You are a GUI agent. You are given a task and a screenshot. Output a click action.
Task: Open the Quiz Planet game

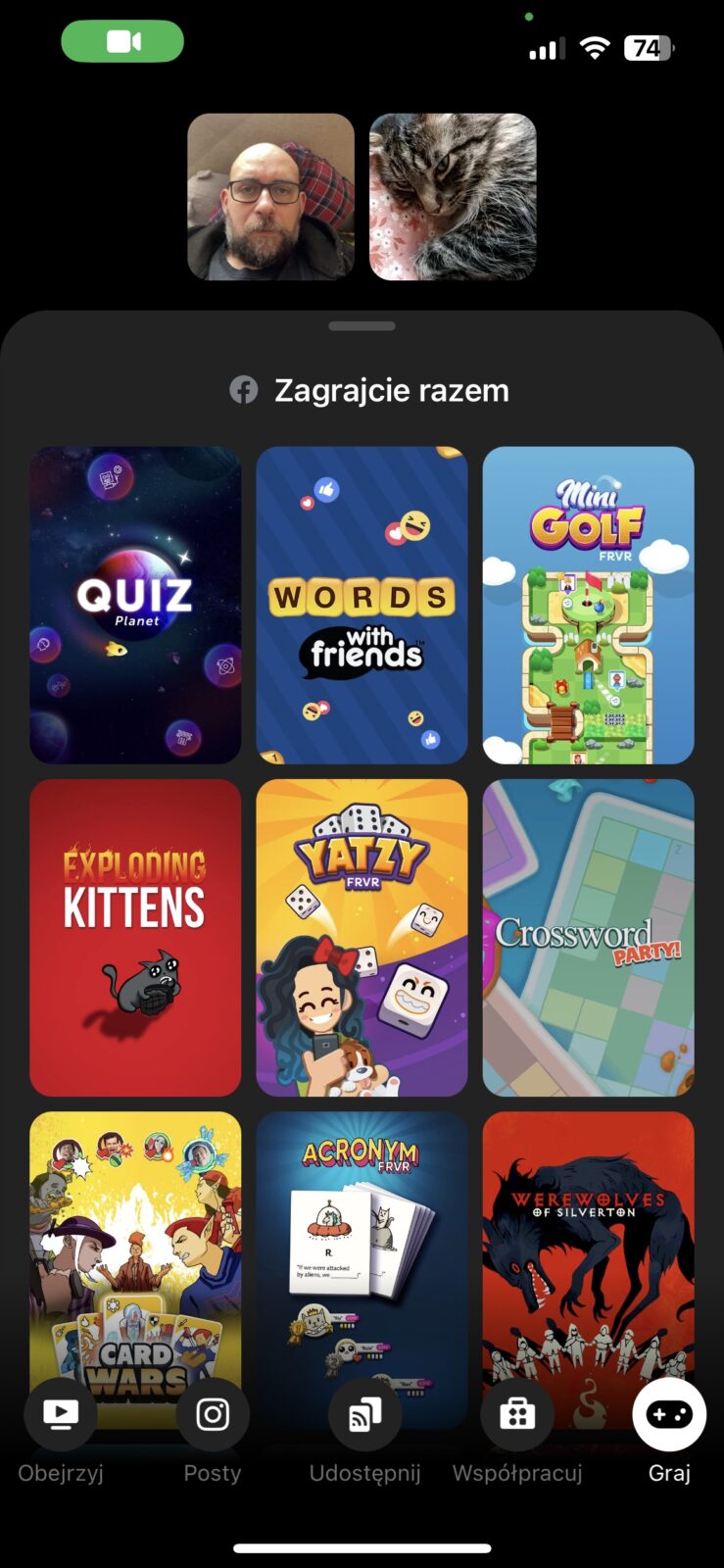click(x=135, y=605)
